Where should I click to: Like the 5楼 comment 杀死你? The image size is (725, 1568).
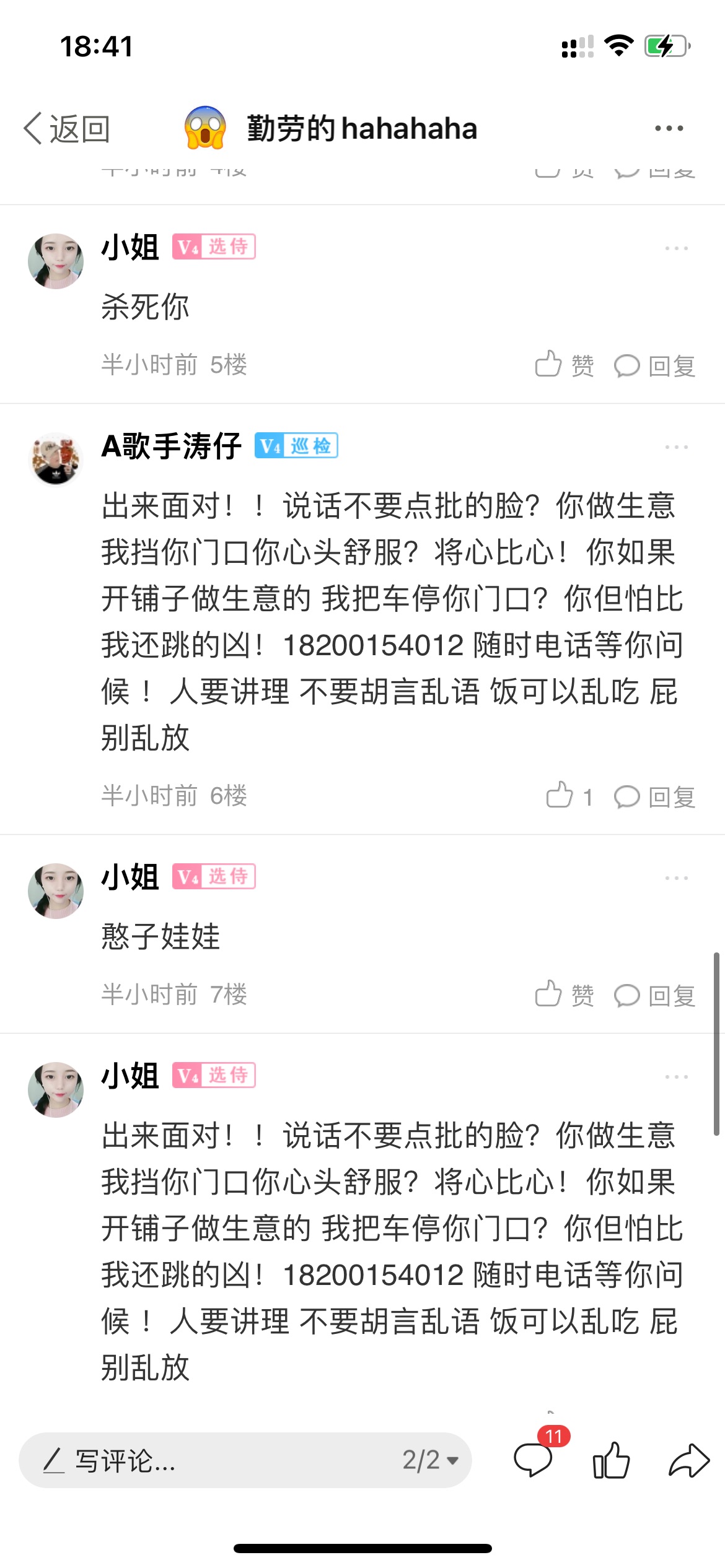(x=564, y=365)
